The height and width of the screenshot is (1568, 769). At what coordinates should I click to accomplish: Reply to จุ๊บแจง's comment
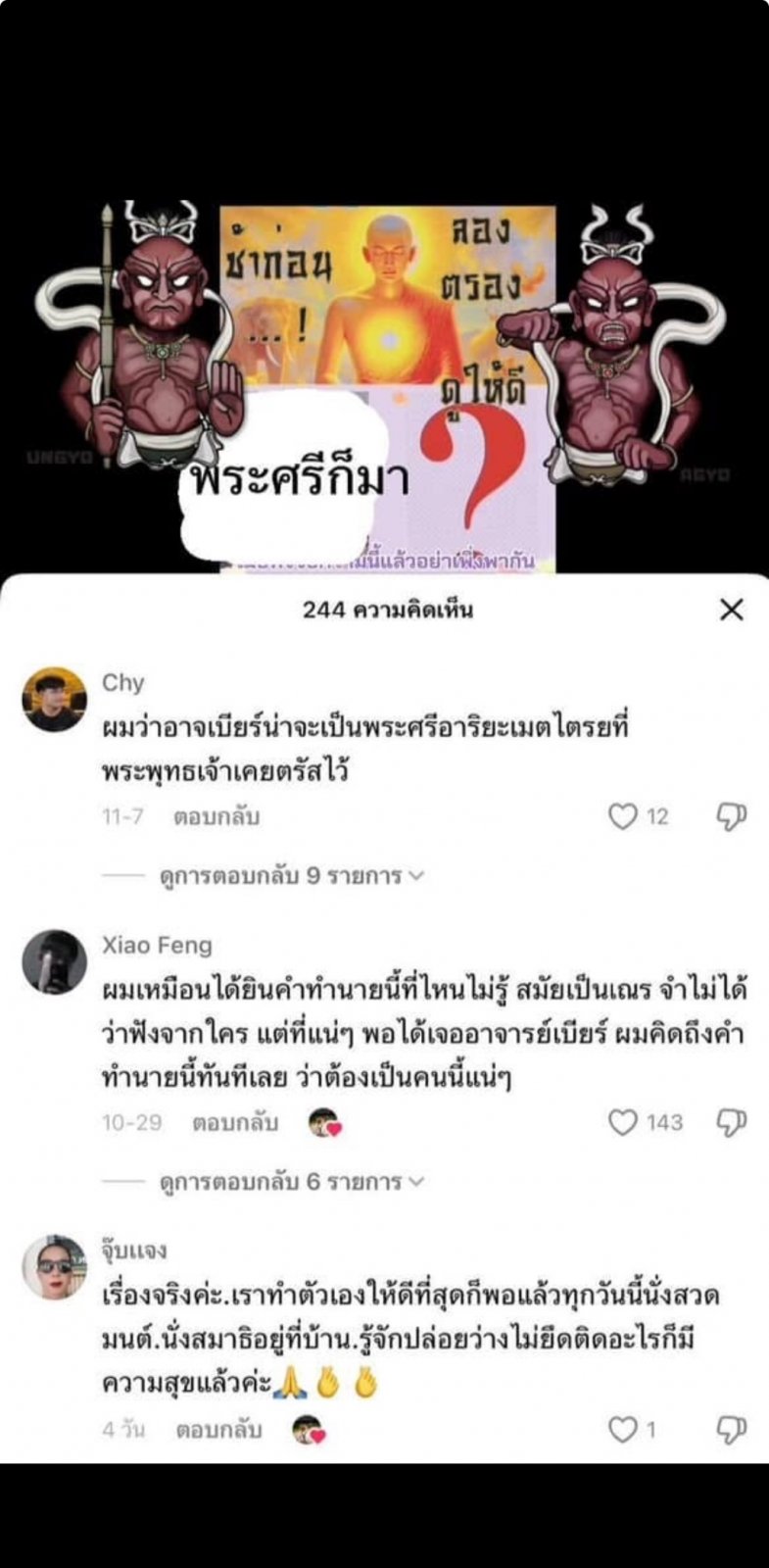pos(218,1430)
